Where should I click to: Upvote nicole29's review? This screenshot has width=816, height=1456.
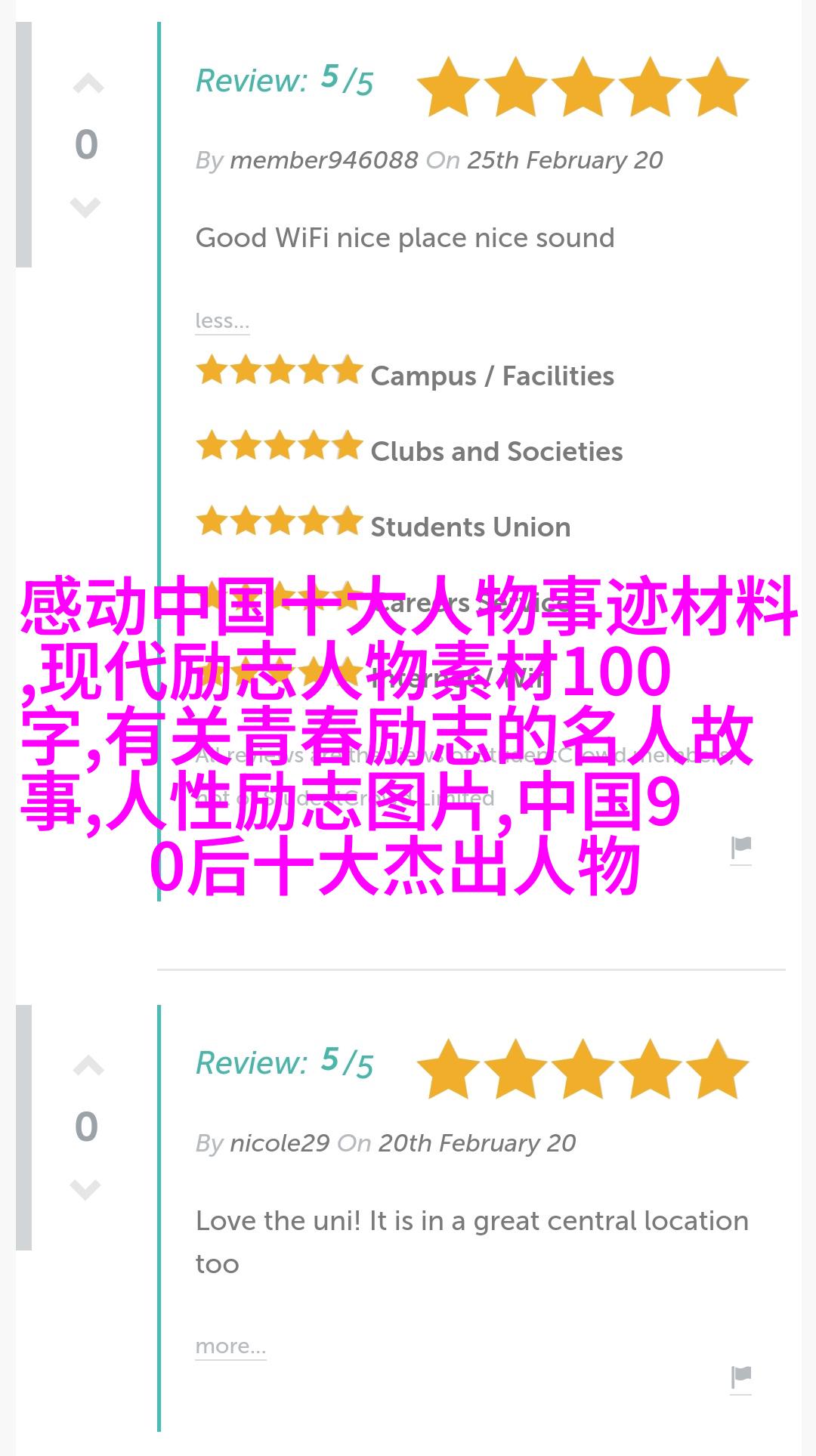[x=88, y=1066]
